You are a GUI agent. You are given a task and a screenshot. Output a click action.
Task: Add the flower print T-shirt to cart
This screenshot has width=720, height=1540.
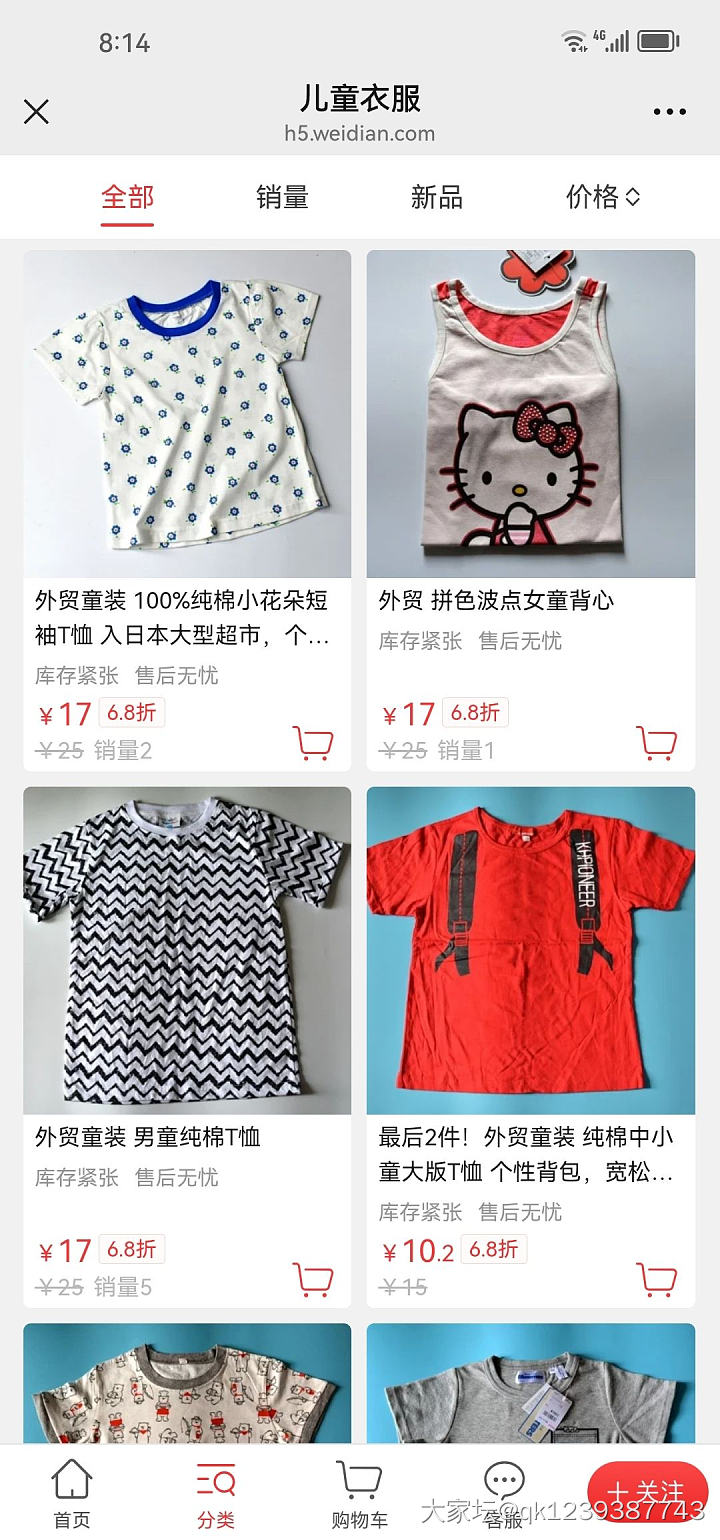pos(313,740)
